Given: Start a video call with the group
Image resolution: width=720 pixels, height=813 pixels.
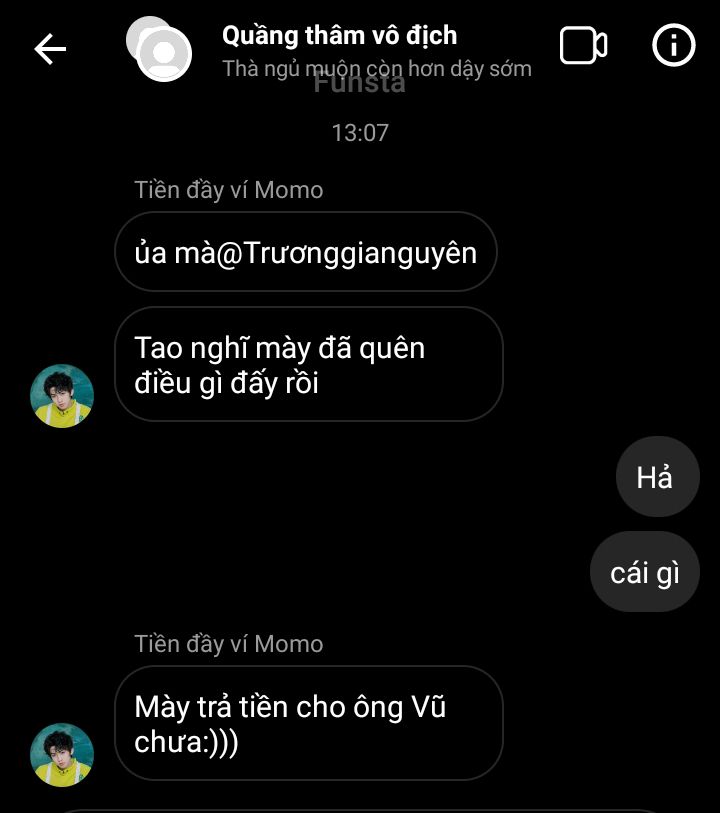Looking at the screenshot, I should coord(583,46).
